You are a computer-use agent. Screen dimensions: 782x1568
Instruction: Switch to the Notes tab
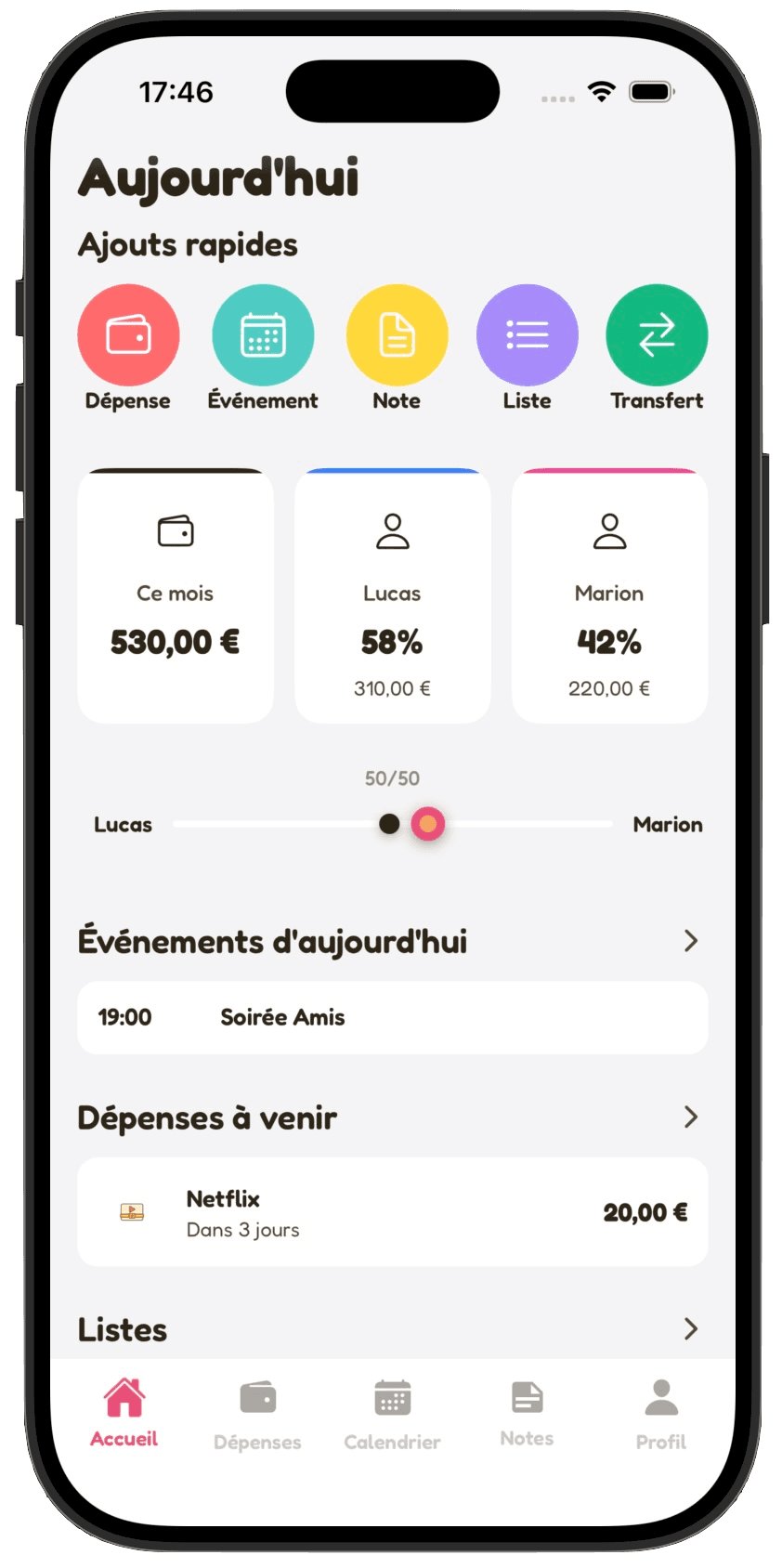pos(527,1413)
